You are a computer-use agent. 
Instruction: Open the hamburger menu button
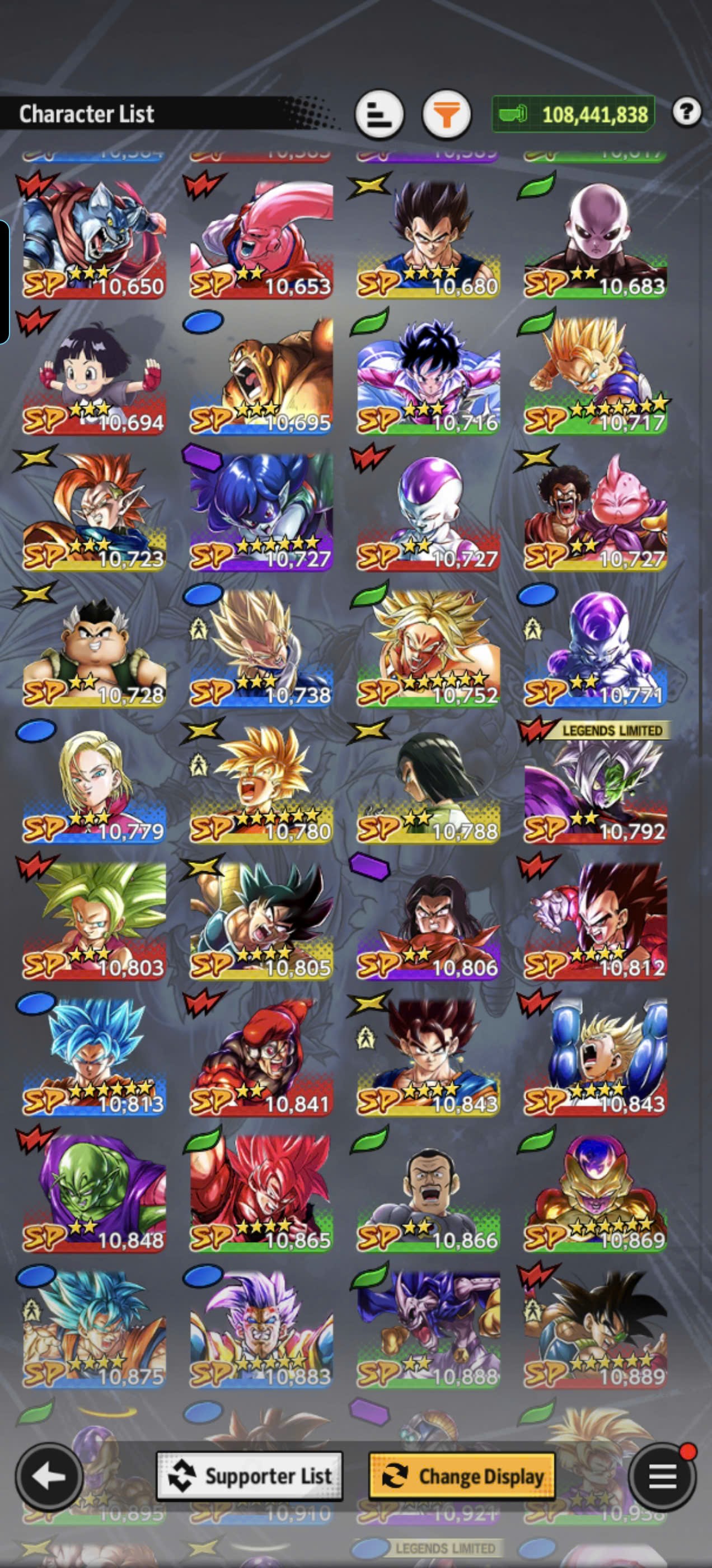click(x=662, y=1476)
